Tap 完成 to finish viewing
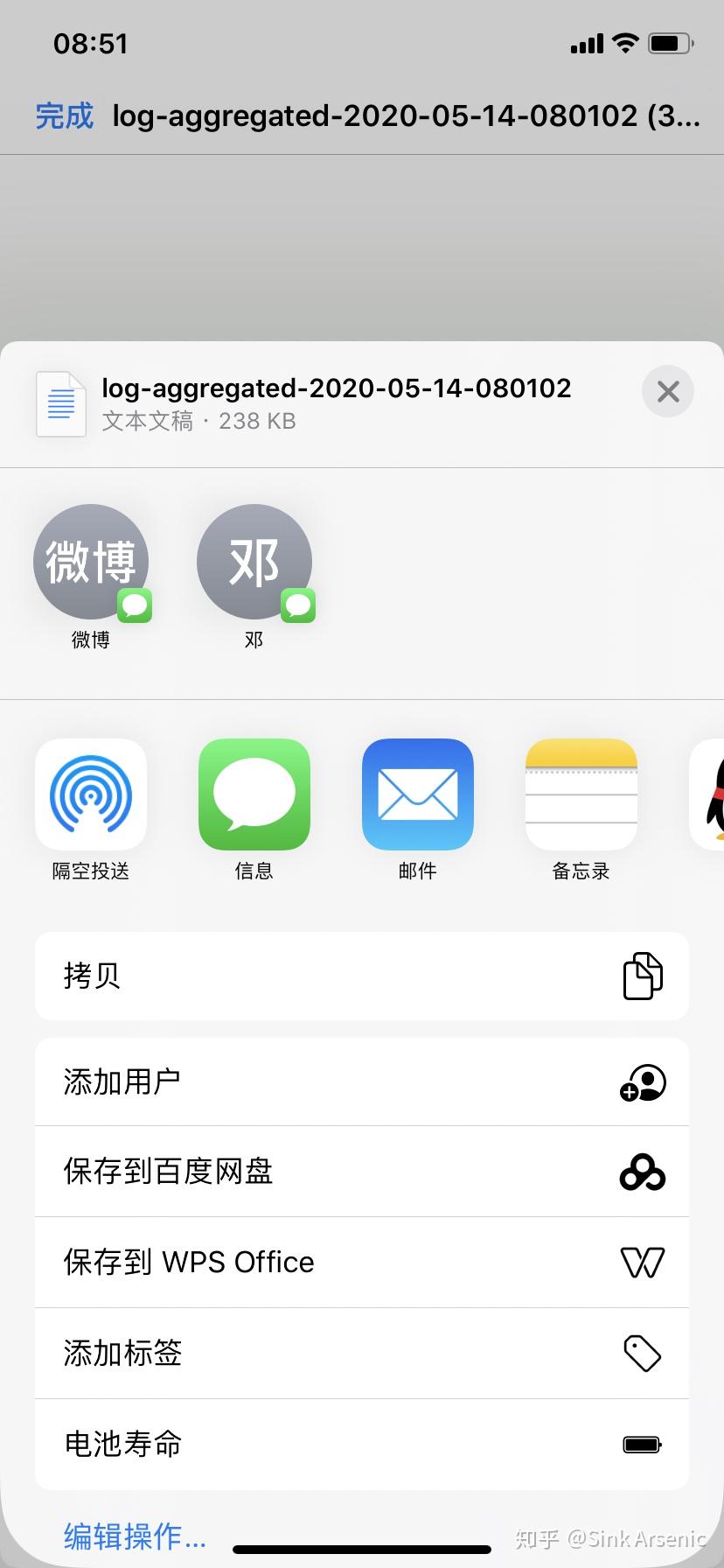Image resolution: width=724 pixels, height=1568 pixels. pyautogui.click(x=64, y=115)
